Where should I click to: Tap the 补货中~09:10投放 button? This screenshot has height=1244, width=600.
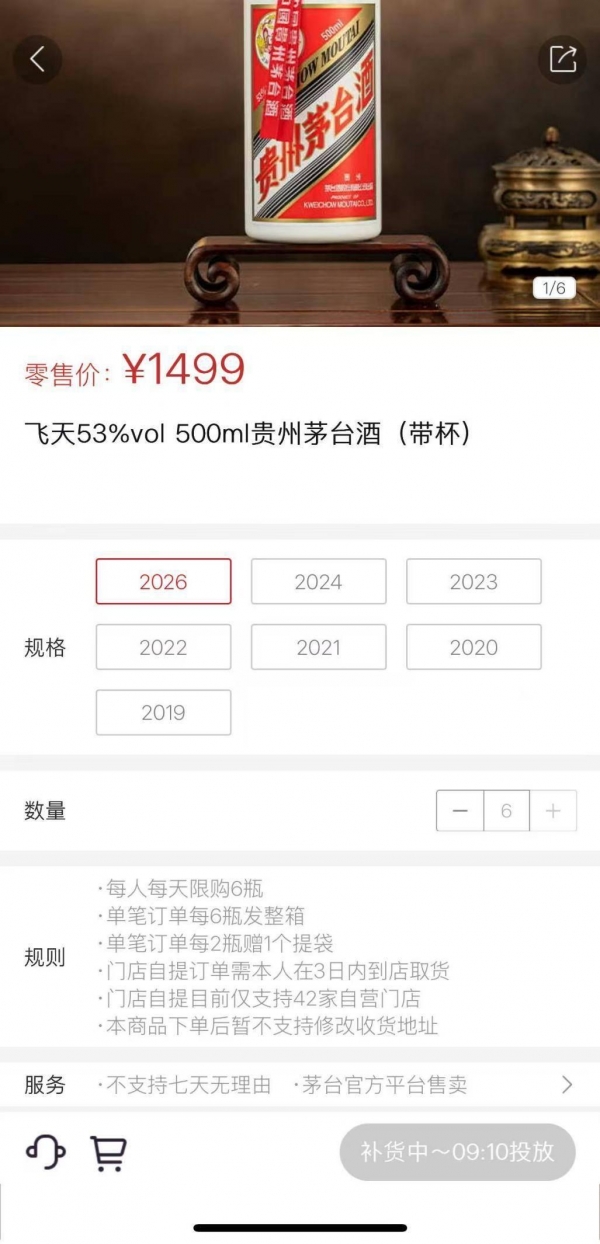pos(457,1152)
